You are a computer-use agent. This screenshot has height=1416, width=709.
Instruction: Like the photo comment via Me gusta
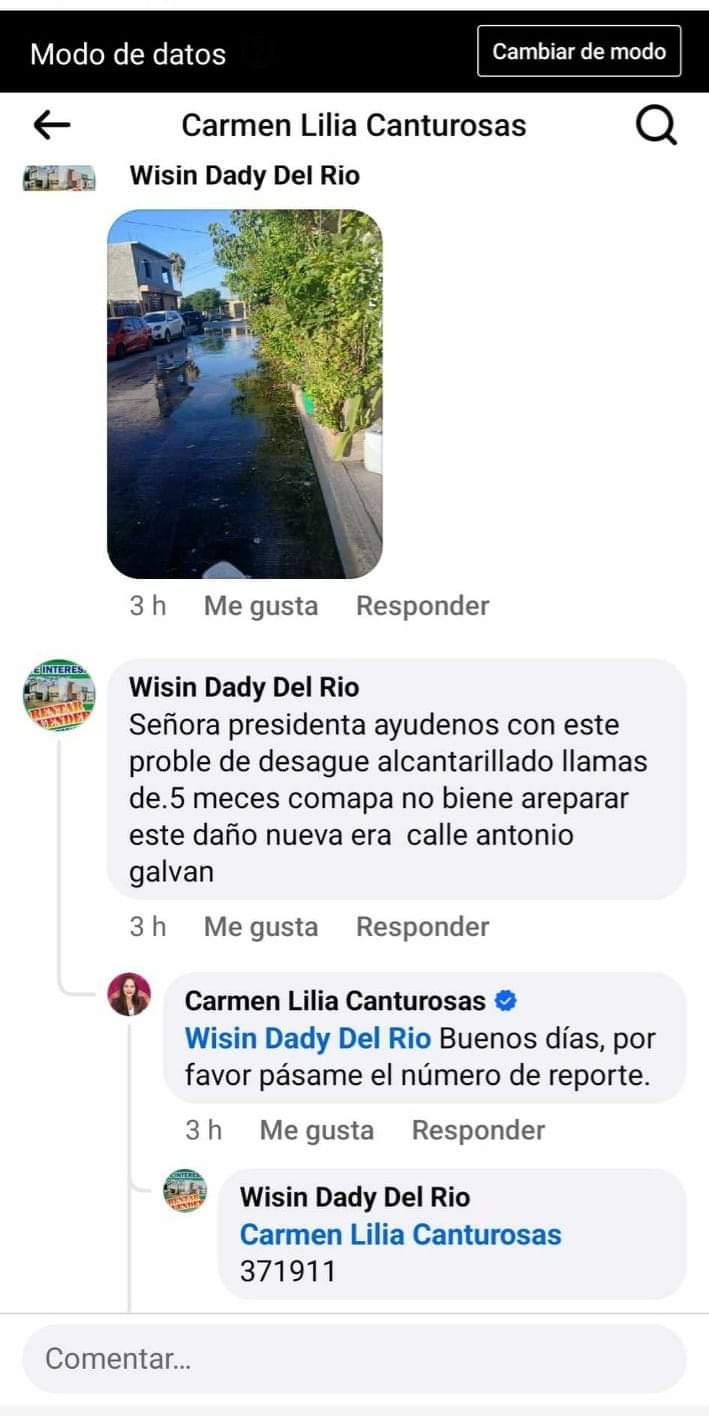[261, 606]
